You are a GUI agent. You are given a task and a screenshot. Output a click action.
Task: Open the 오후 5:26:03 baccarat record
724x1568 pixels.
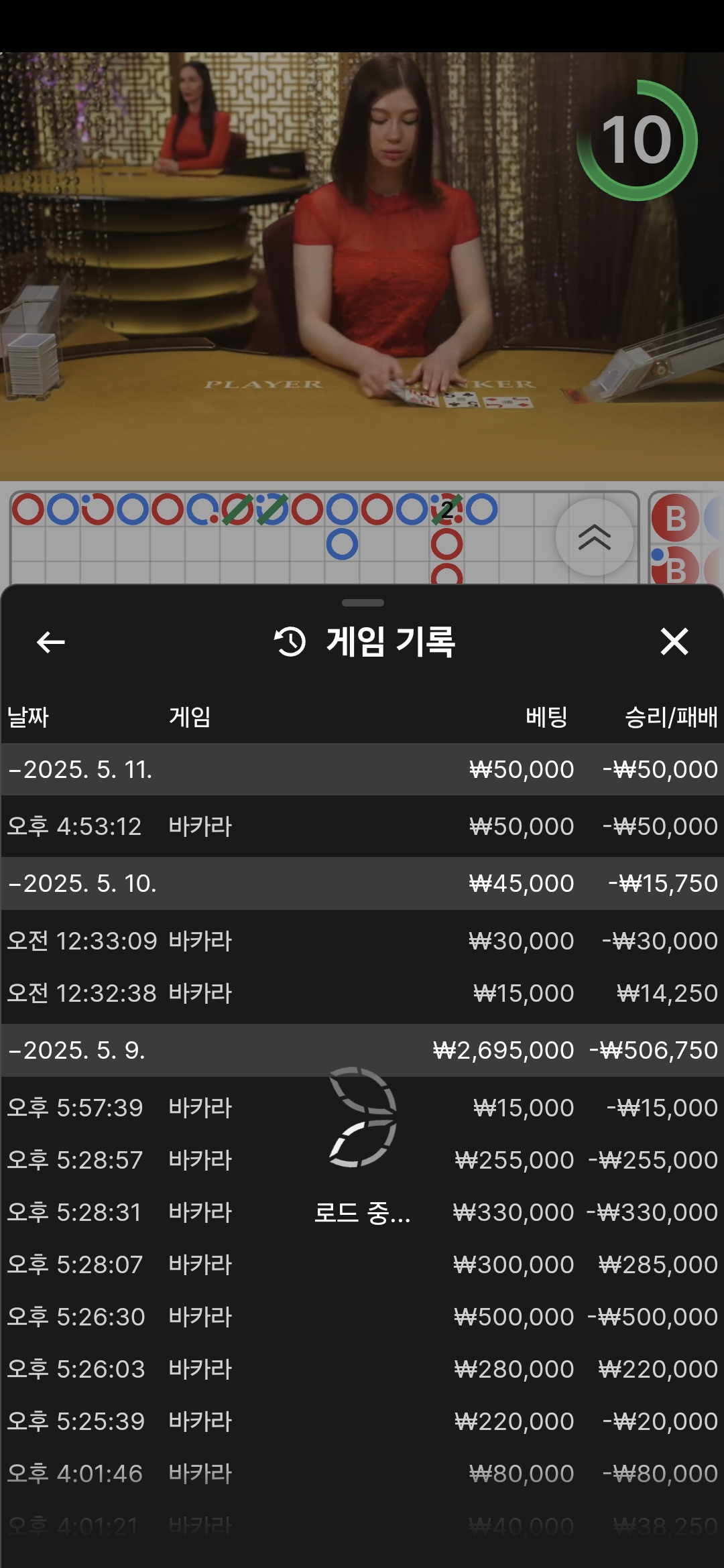362,1369
